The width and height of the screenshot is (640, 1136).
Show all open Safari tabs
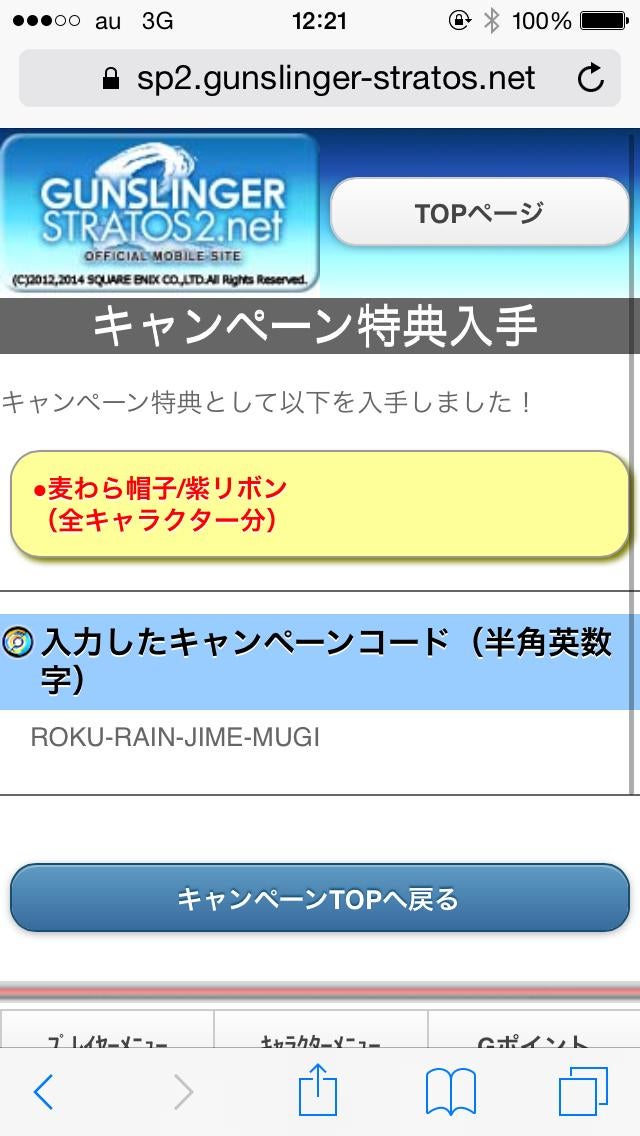tap(583, 1092)
